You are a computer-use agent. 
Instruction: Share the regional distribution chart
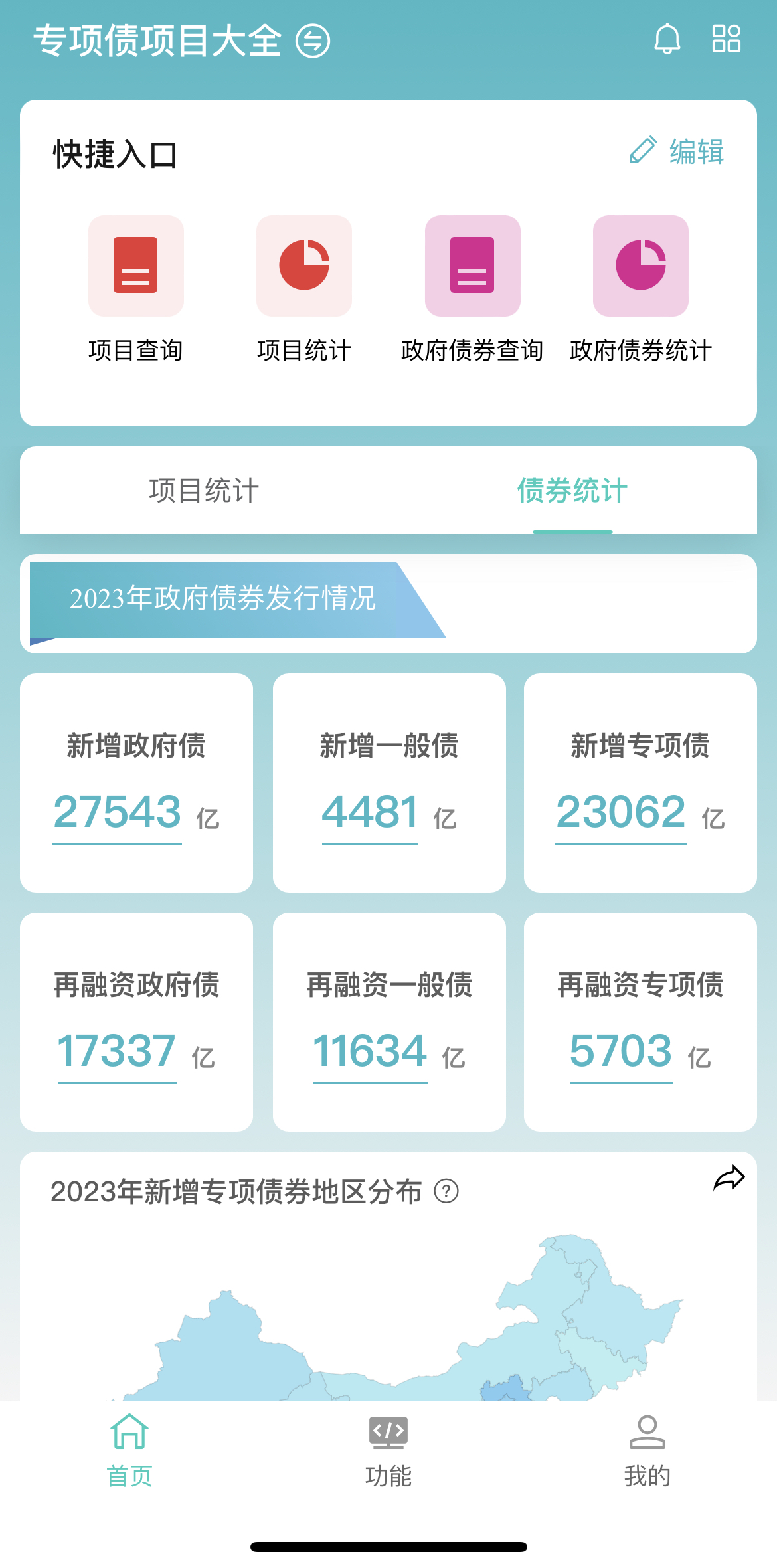click(729, 1178)
